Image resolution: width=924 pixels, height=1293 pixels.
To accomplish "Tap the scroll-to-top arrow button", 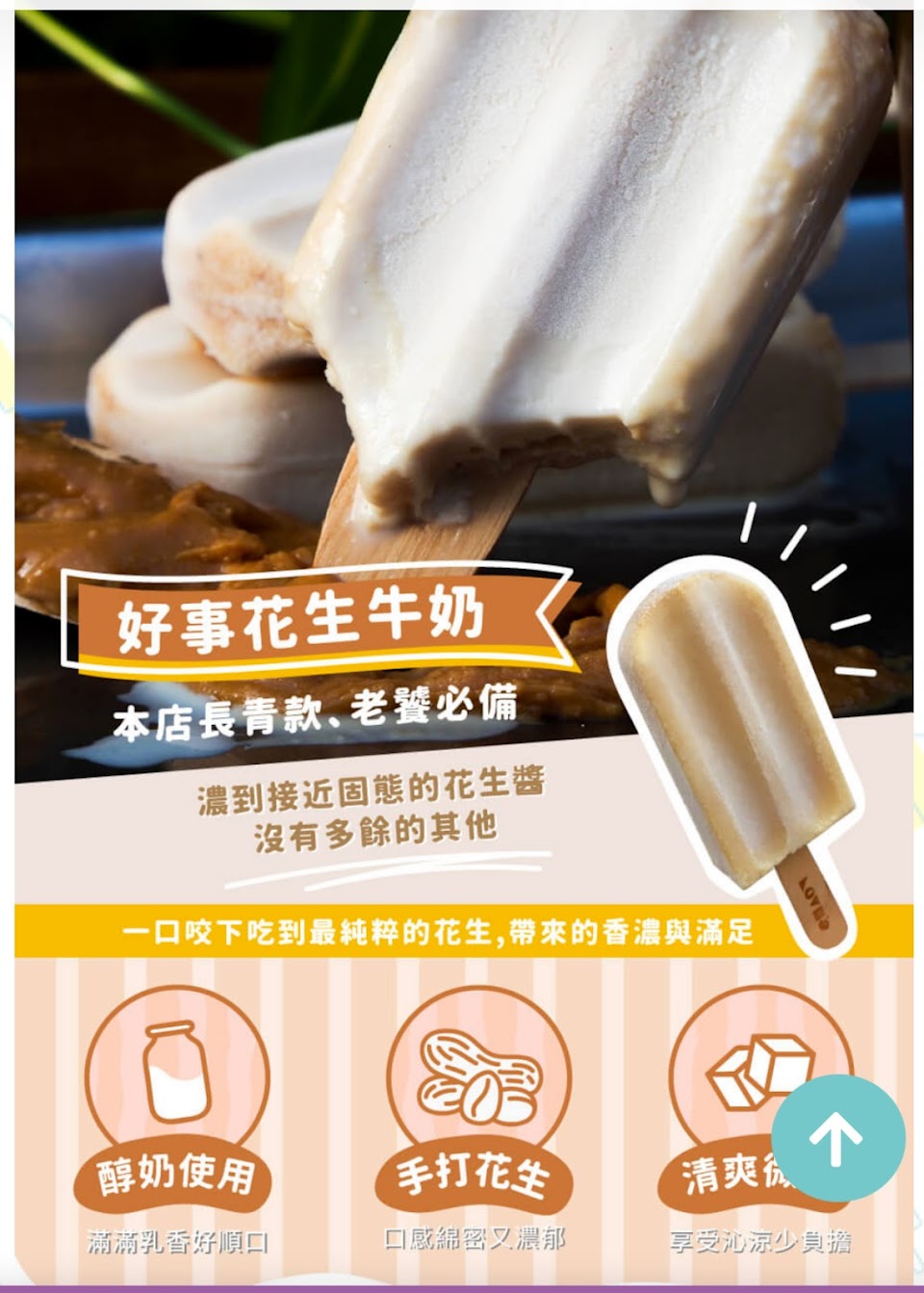I will (837, 1138).
